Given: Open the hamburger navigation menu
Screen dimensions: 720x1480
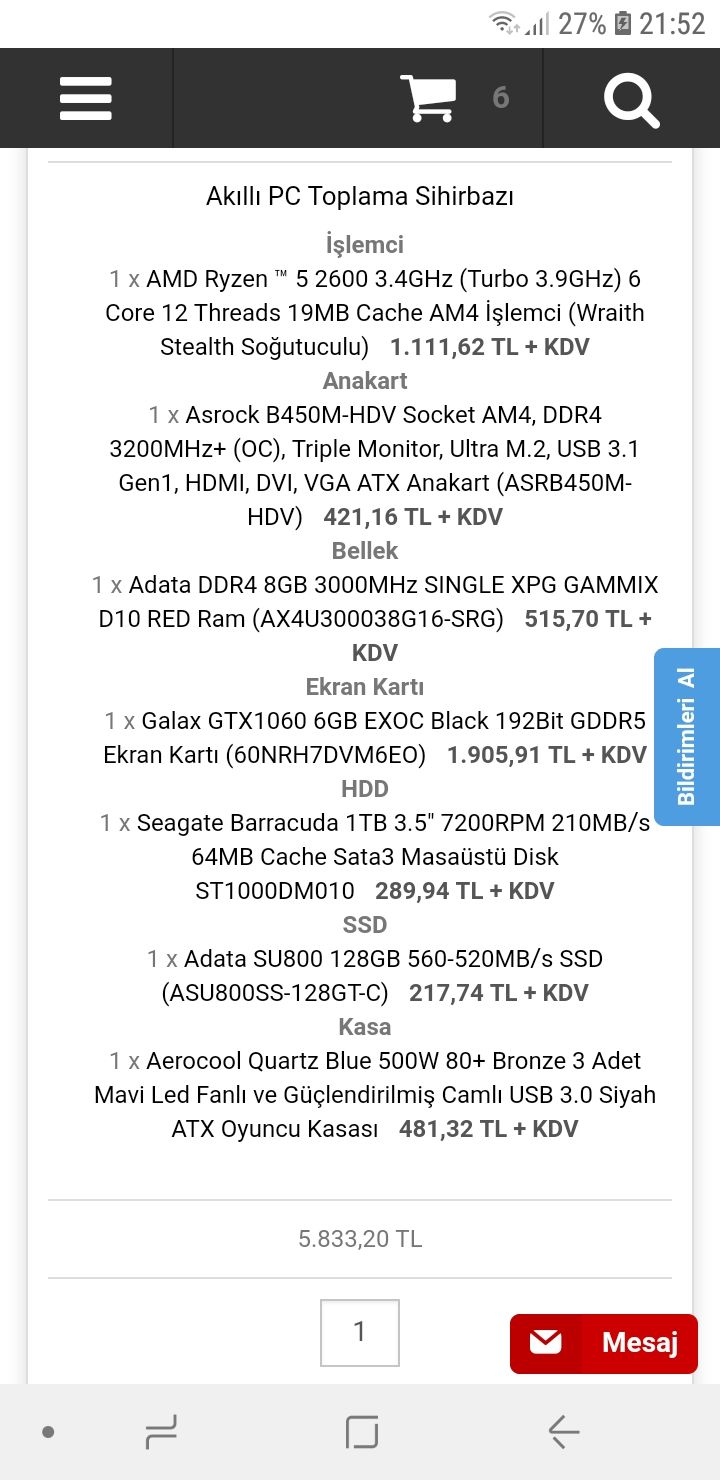Looking at the screenshot, I should 86,98.
